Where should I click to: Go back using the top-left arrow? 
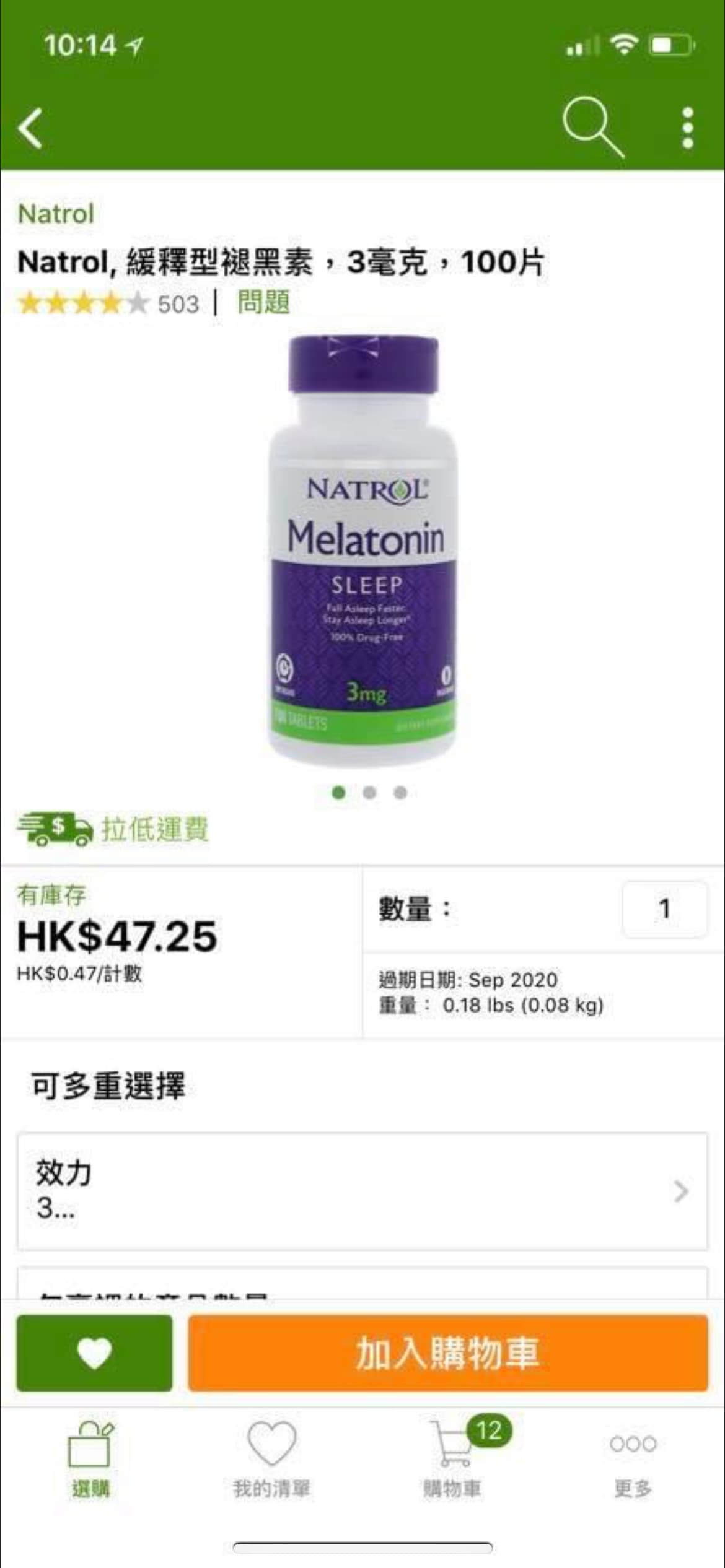click(x=31, y=128)
